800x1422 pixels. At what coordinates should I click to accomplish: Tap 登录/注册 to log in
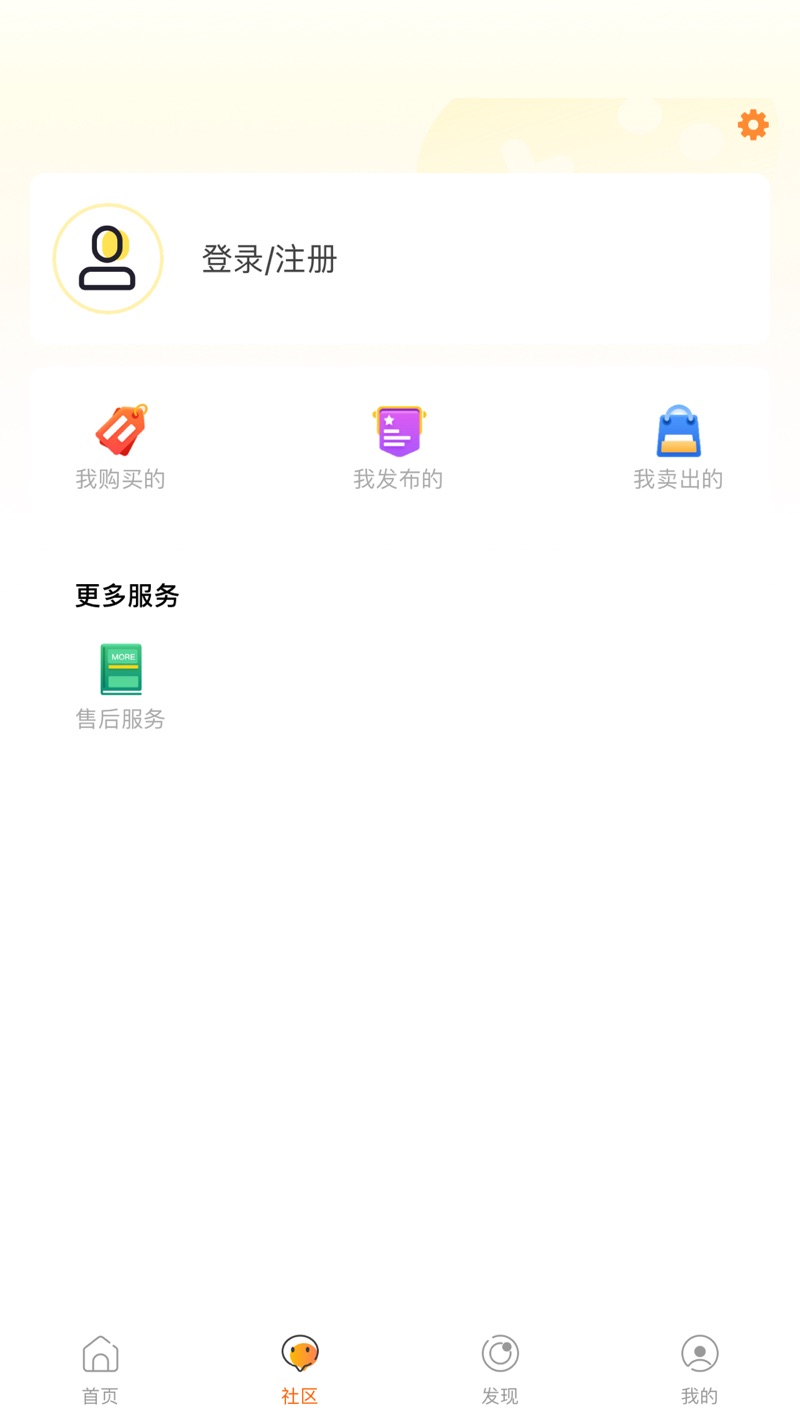[269, 260]
